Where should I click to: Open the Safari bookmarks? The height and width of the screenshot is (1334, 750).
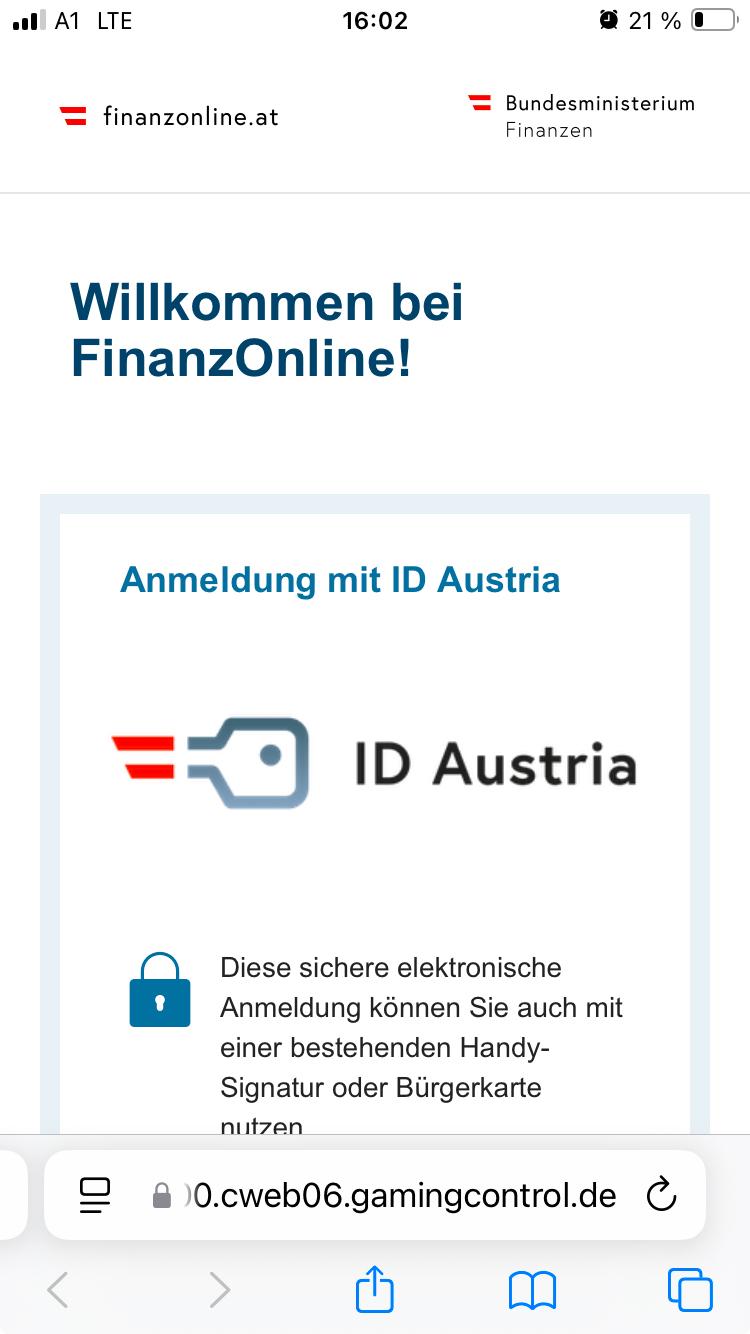click(532, 1290)
